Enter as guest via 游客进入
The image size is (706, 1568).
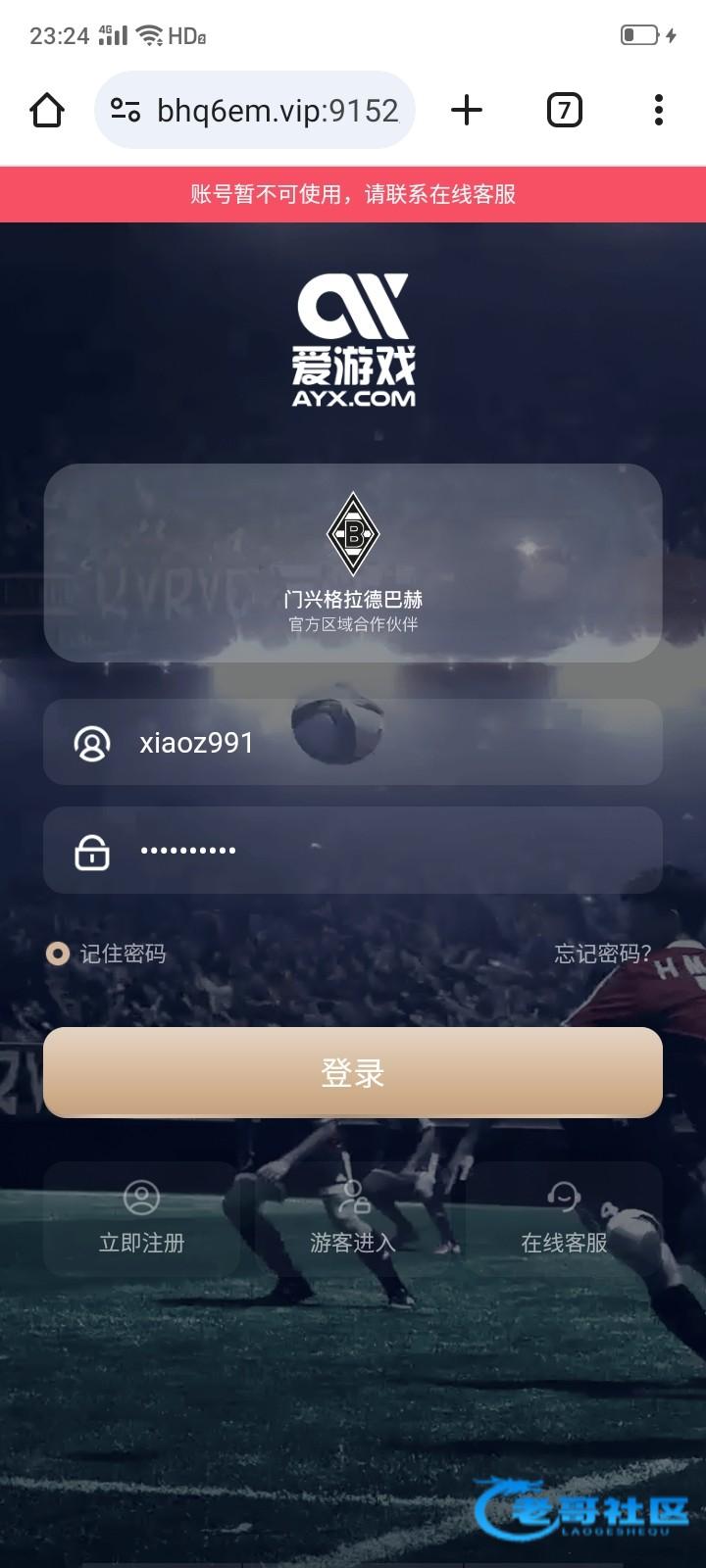(x=353, y=1219)
